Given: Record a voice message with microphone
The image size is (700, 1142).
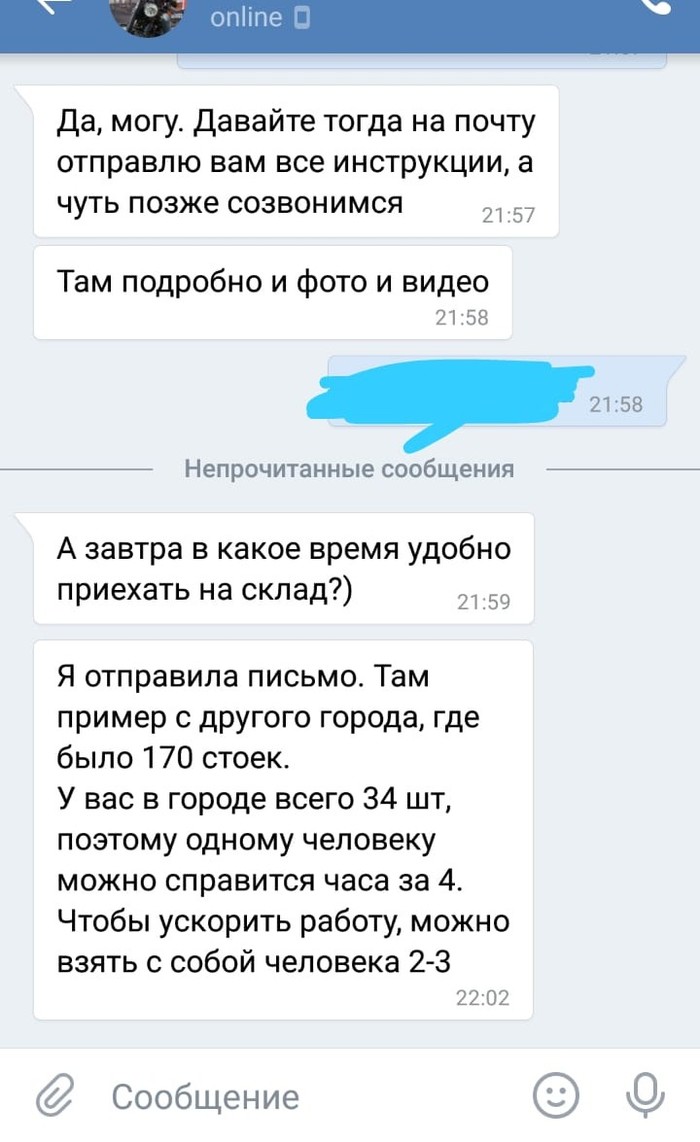Looking at the screenshot, I should (644, 1096).
